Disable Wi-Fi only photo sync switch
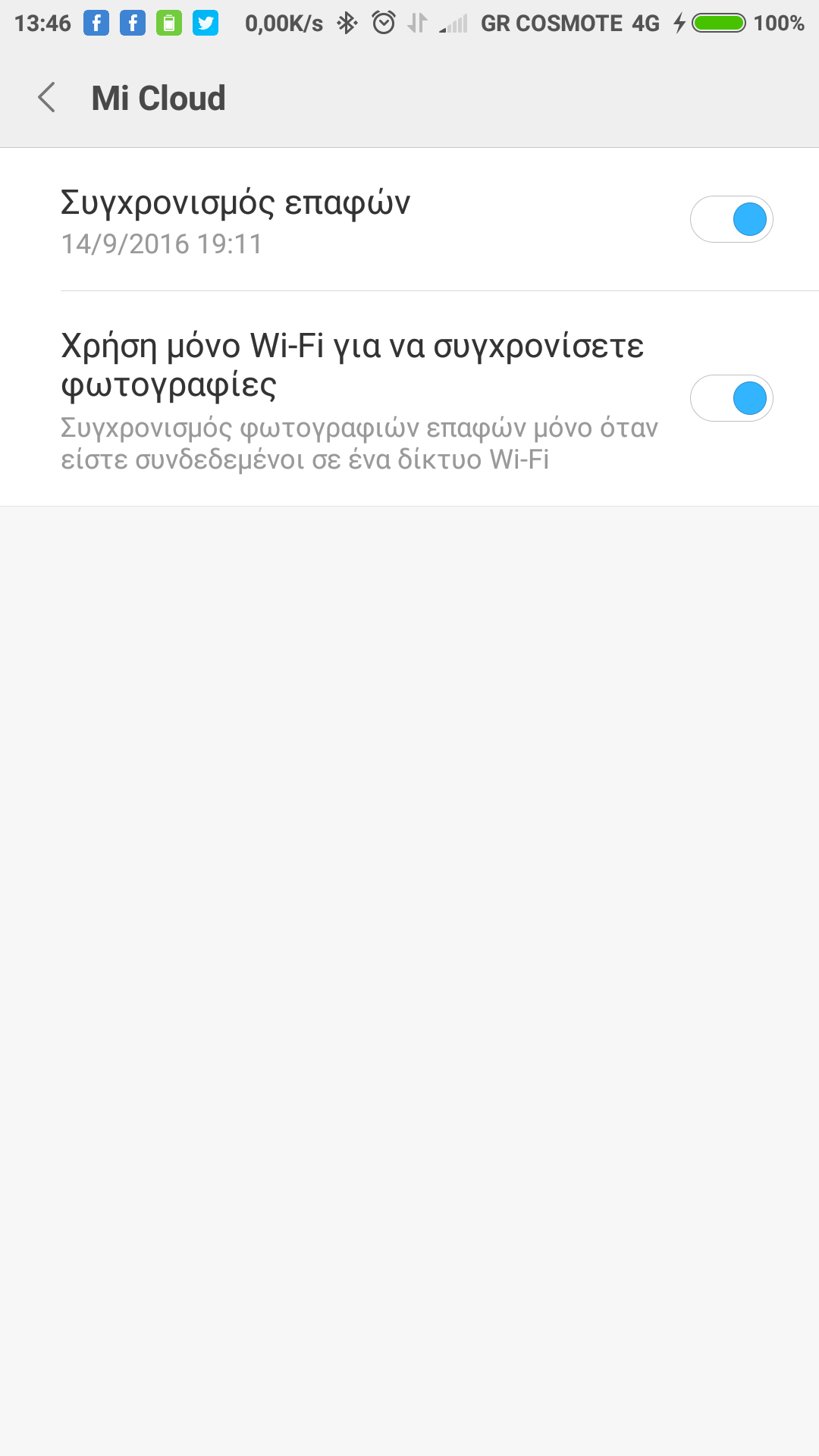The width and height of the screenshot is (819, 1456). pos(731,398)
